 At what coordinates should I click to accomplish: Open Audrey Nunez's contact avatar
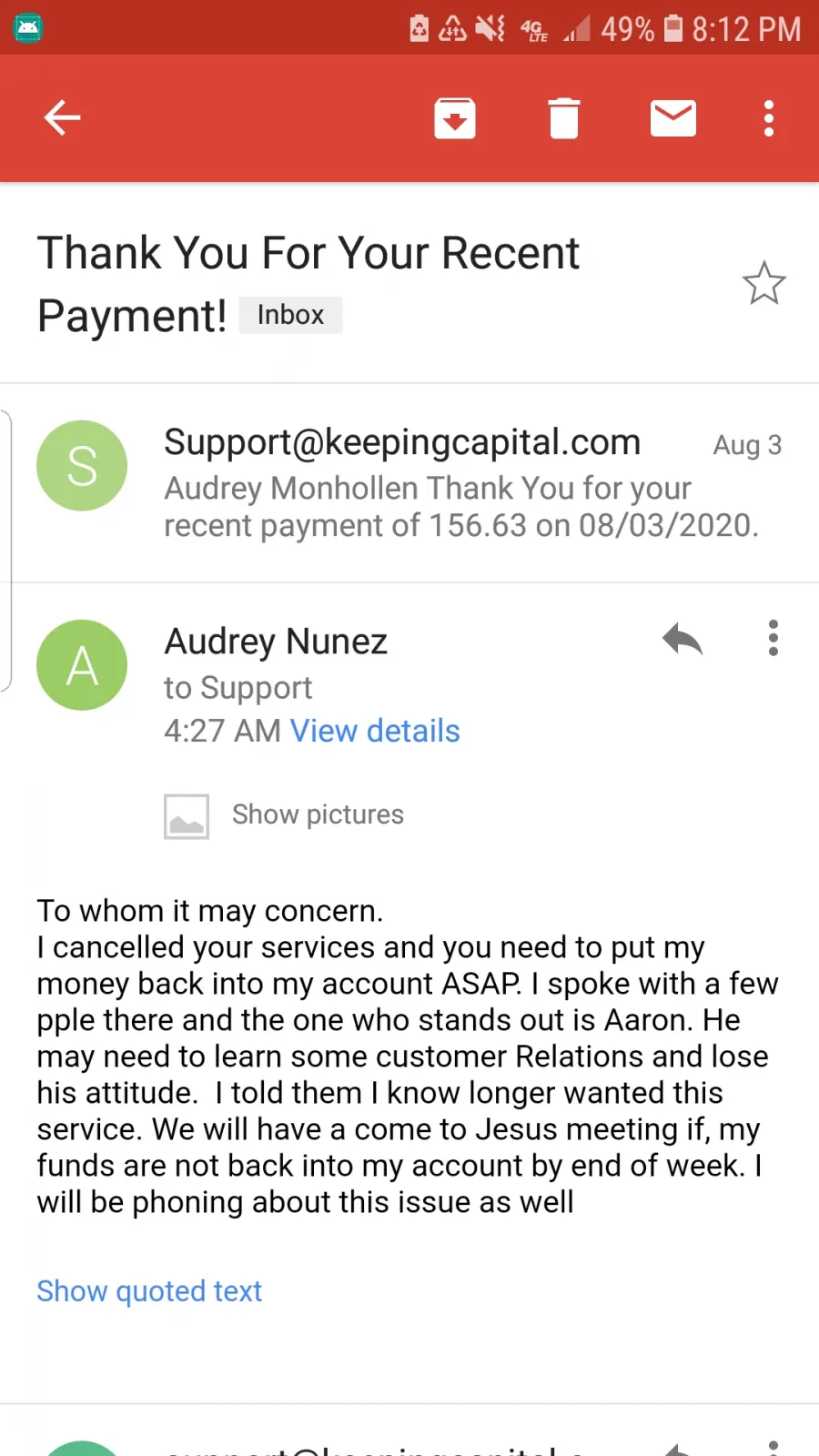[x=82, y=665]
